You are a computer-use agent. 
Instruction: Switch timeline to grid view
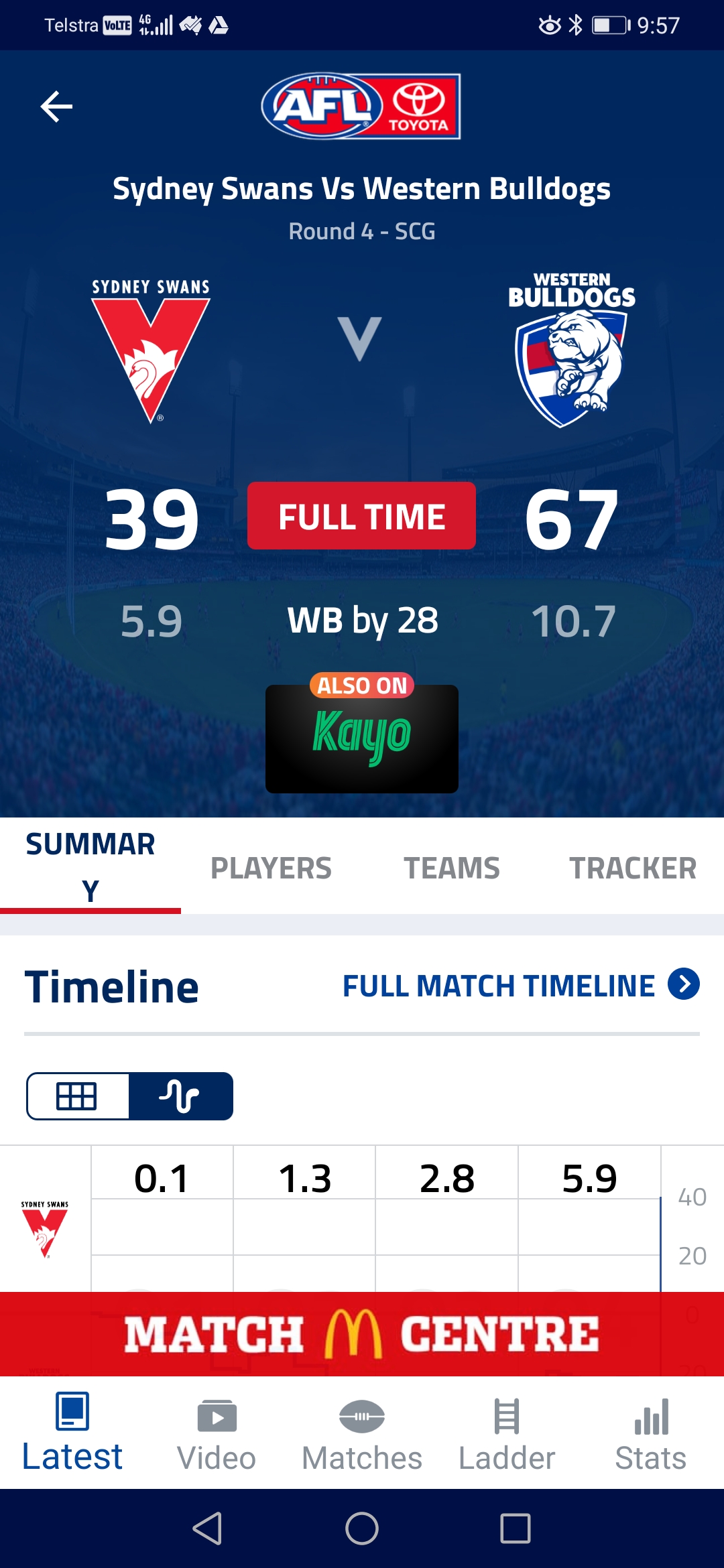click(x=77, y=1096)
